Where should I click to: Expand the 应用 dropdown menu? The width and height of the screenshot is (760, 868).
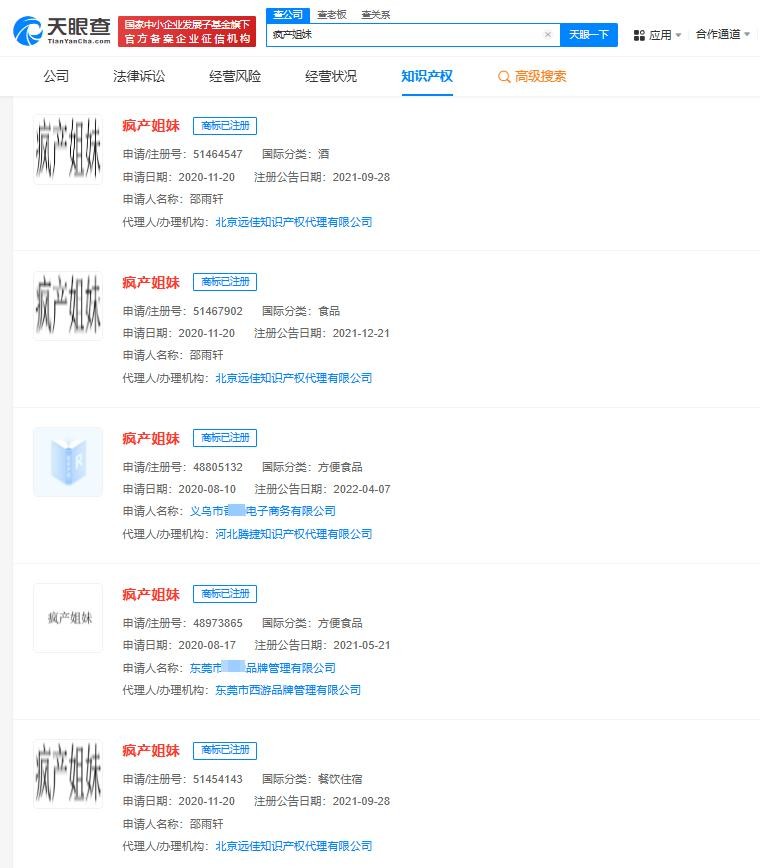coord(658,35)
